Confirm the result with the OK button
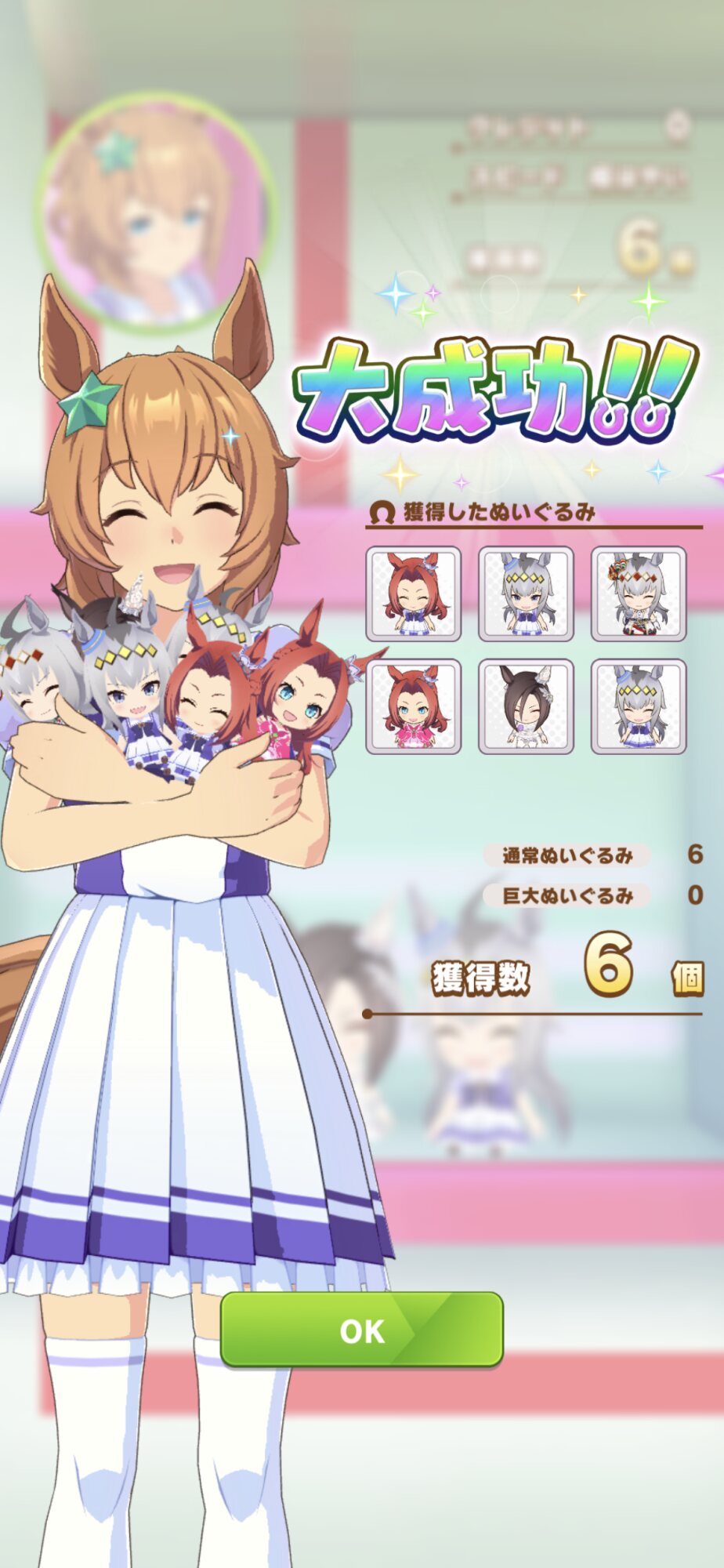This screenshot has height=1568, width=724. click(361, 1330)
